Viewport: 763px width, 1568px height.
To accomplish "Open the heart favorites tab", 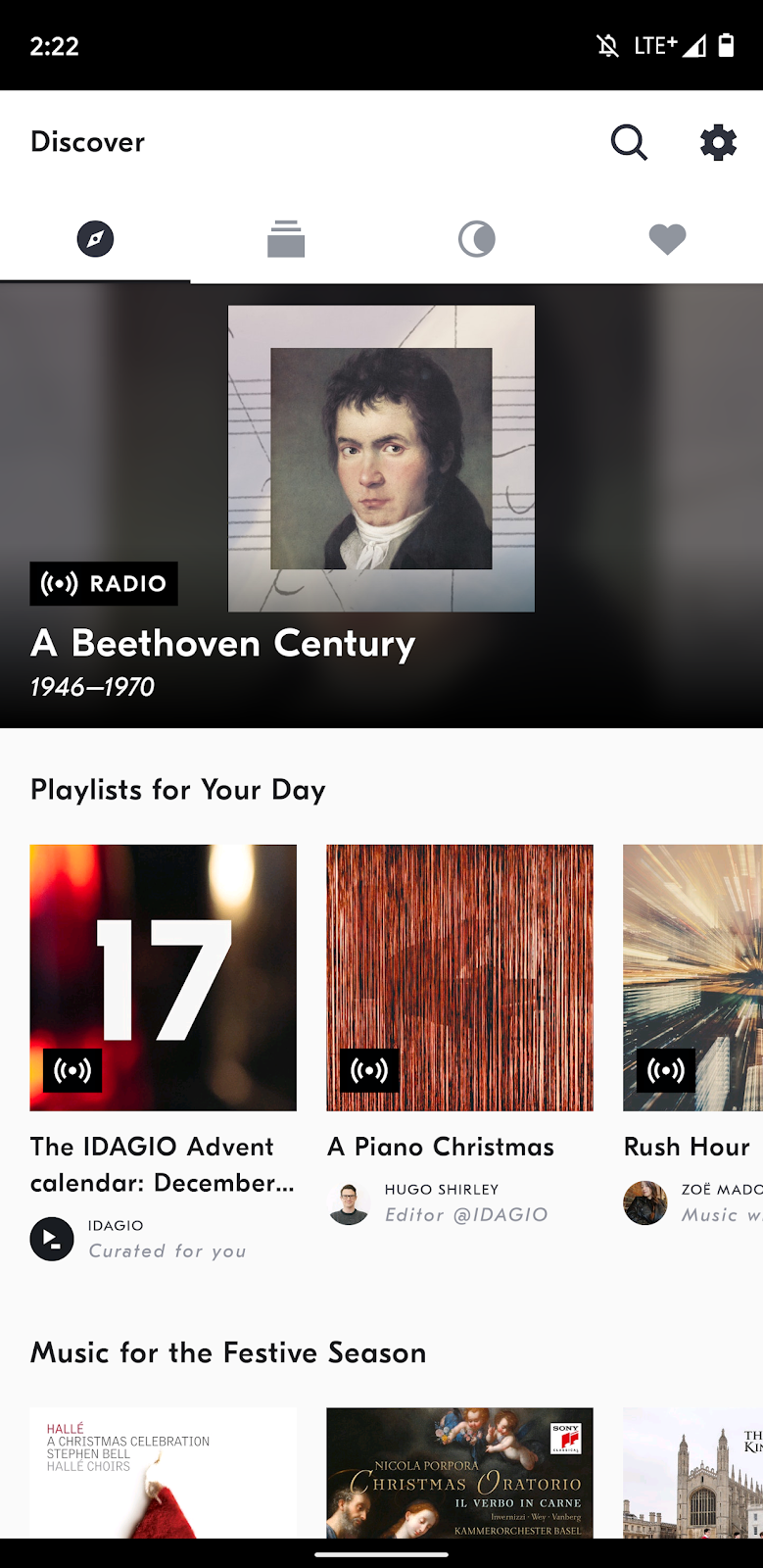I will 667,238.
